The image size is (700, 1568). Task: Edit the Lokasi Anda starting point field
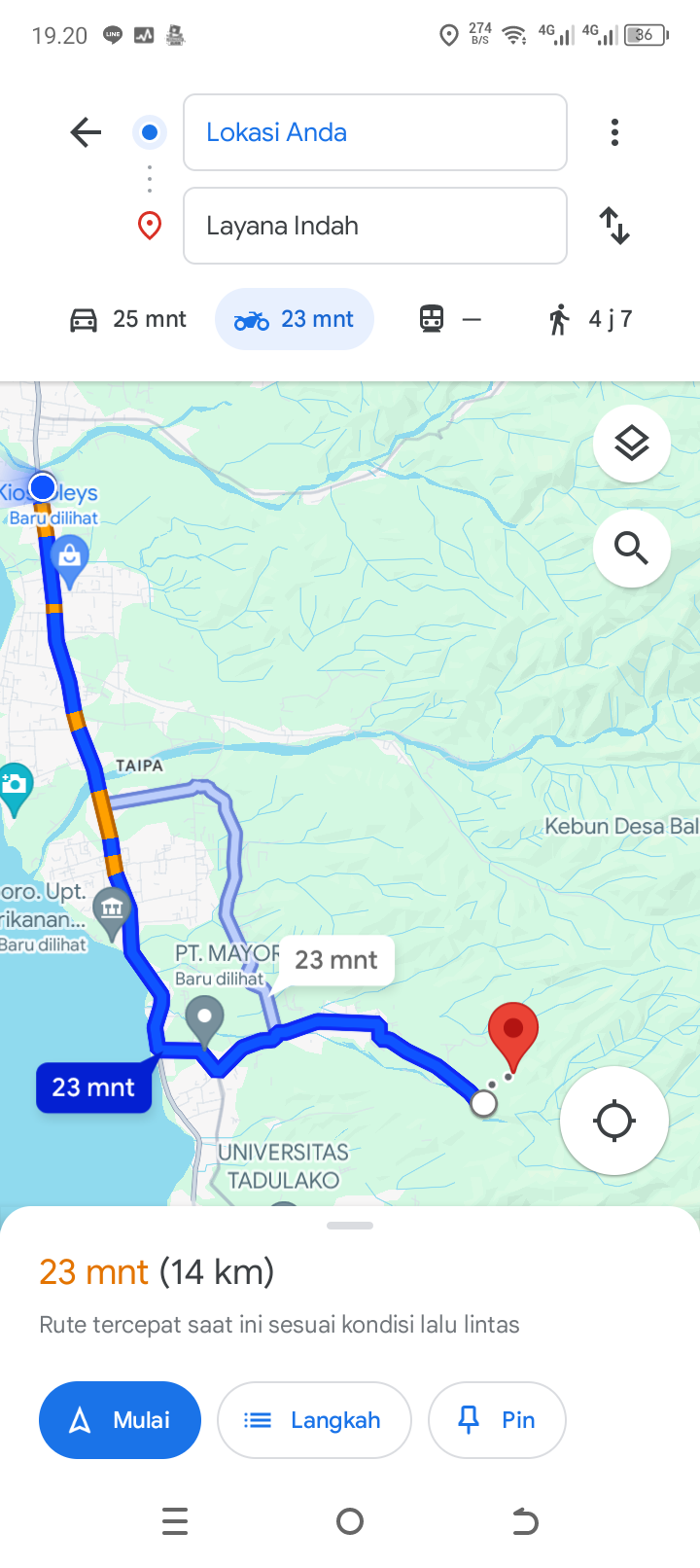point(375,132)
